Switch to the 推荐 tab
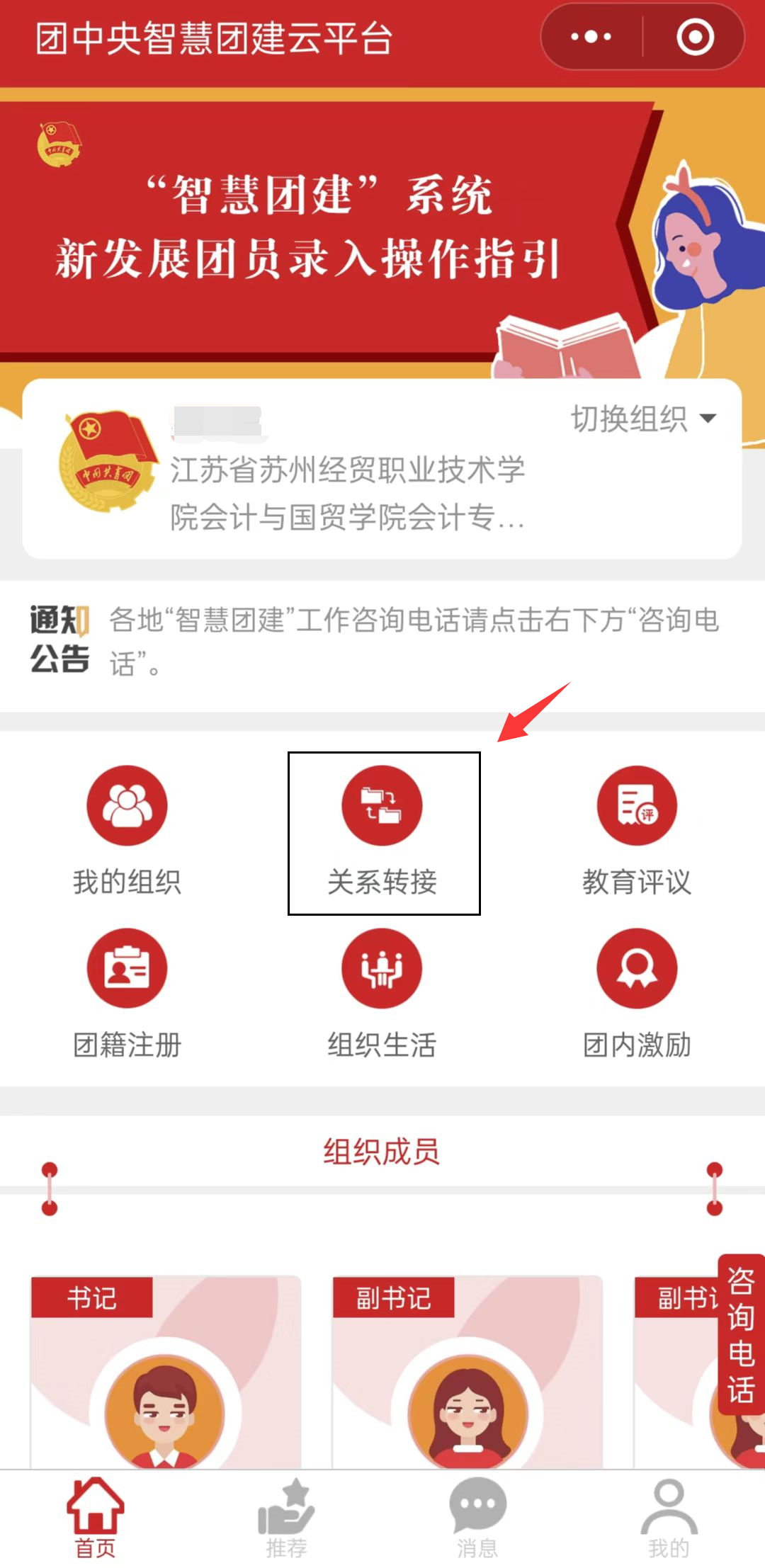765x1568 pixels. click(x=286, y=1517)
